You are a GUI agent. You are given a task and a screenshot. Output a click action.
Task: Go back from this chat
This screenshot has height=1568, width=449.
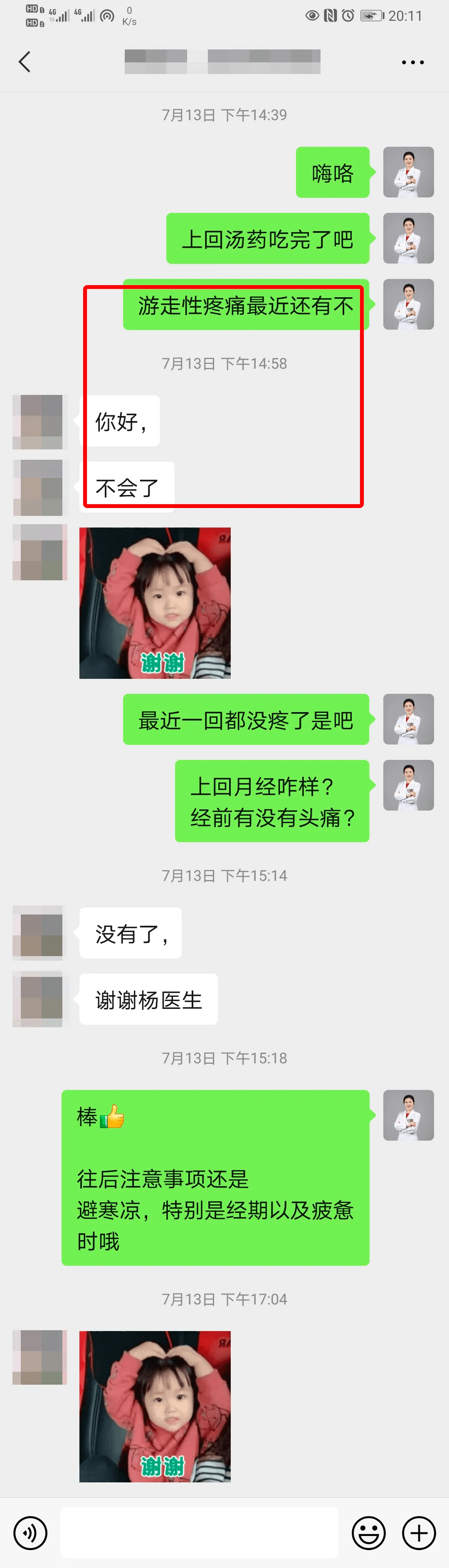[x=25, y=62]
